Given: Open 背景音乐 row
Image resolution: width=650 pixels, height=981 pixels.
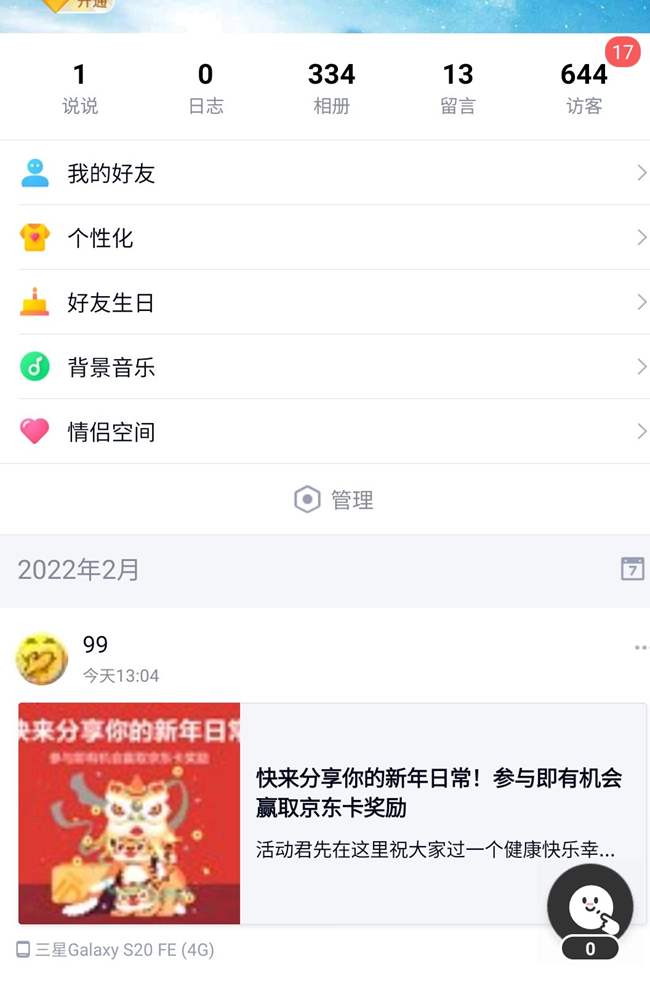Looking at the screenshot, I should tap(325, 367).
